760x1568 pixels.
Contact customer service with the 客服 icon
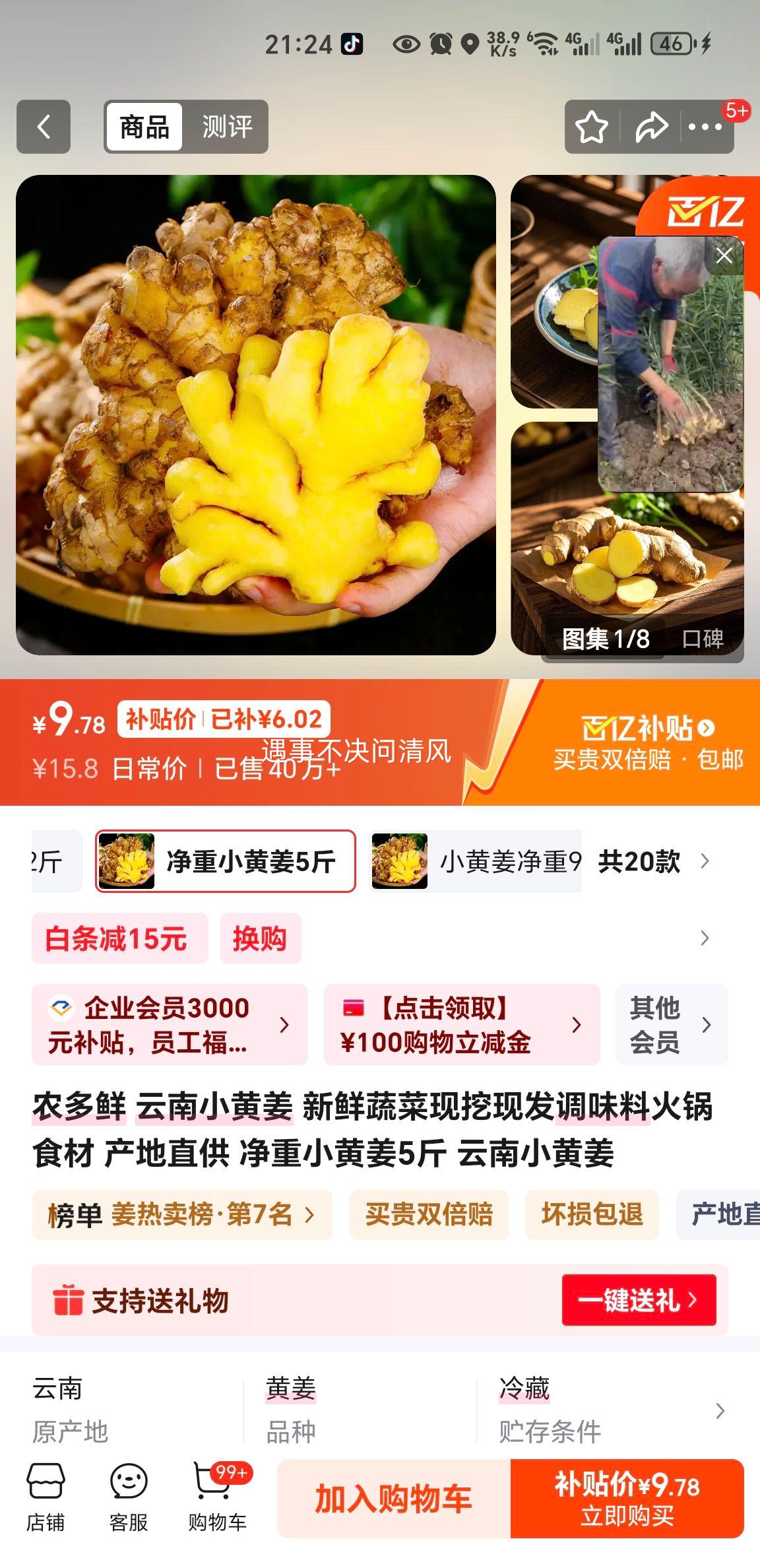[x=129, y=1497]
